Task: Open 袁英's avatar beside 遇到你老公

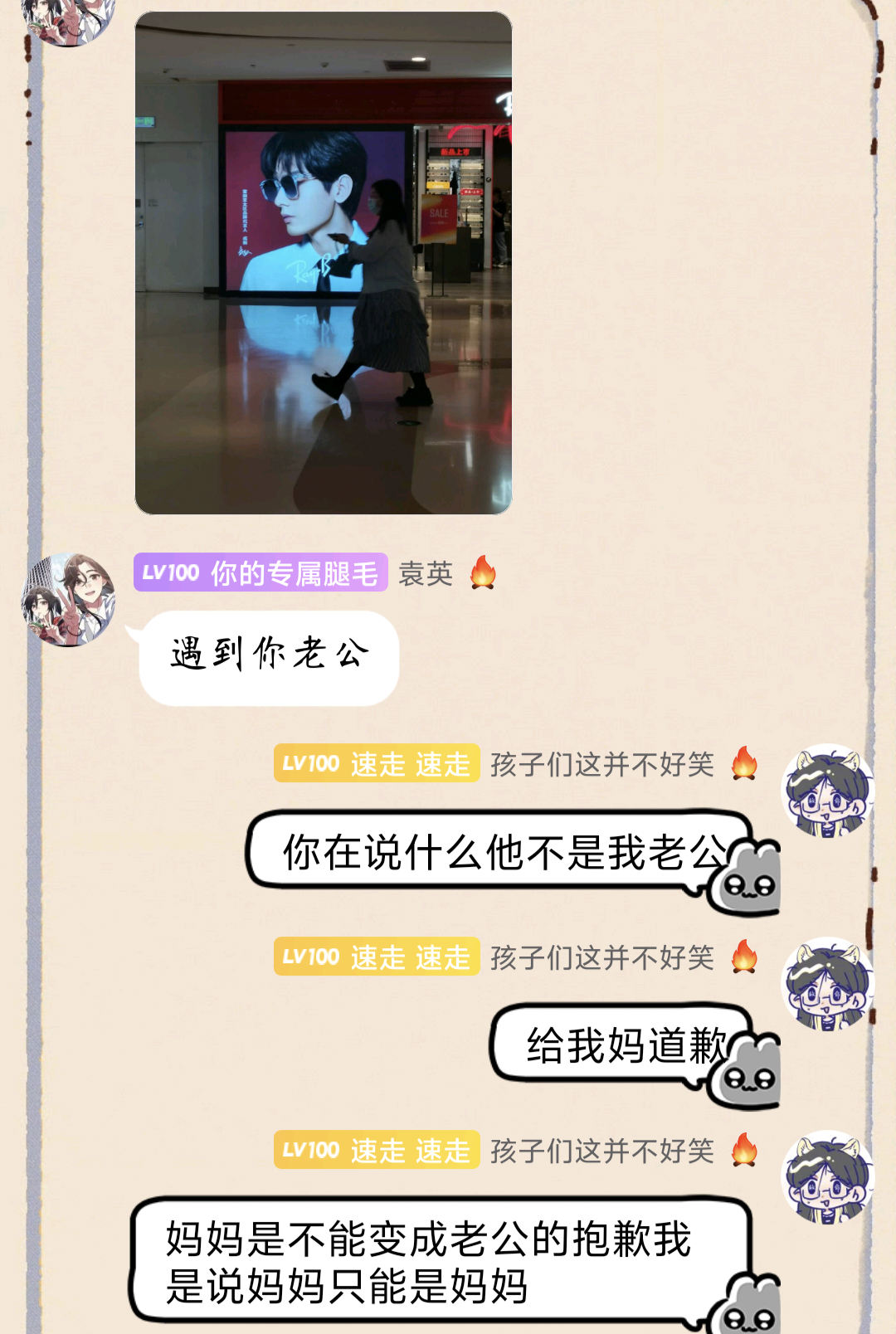Action: (x=68, y=600)
